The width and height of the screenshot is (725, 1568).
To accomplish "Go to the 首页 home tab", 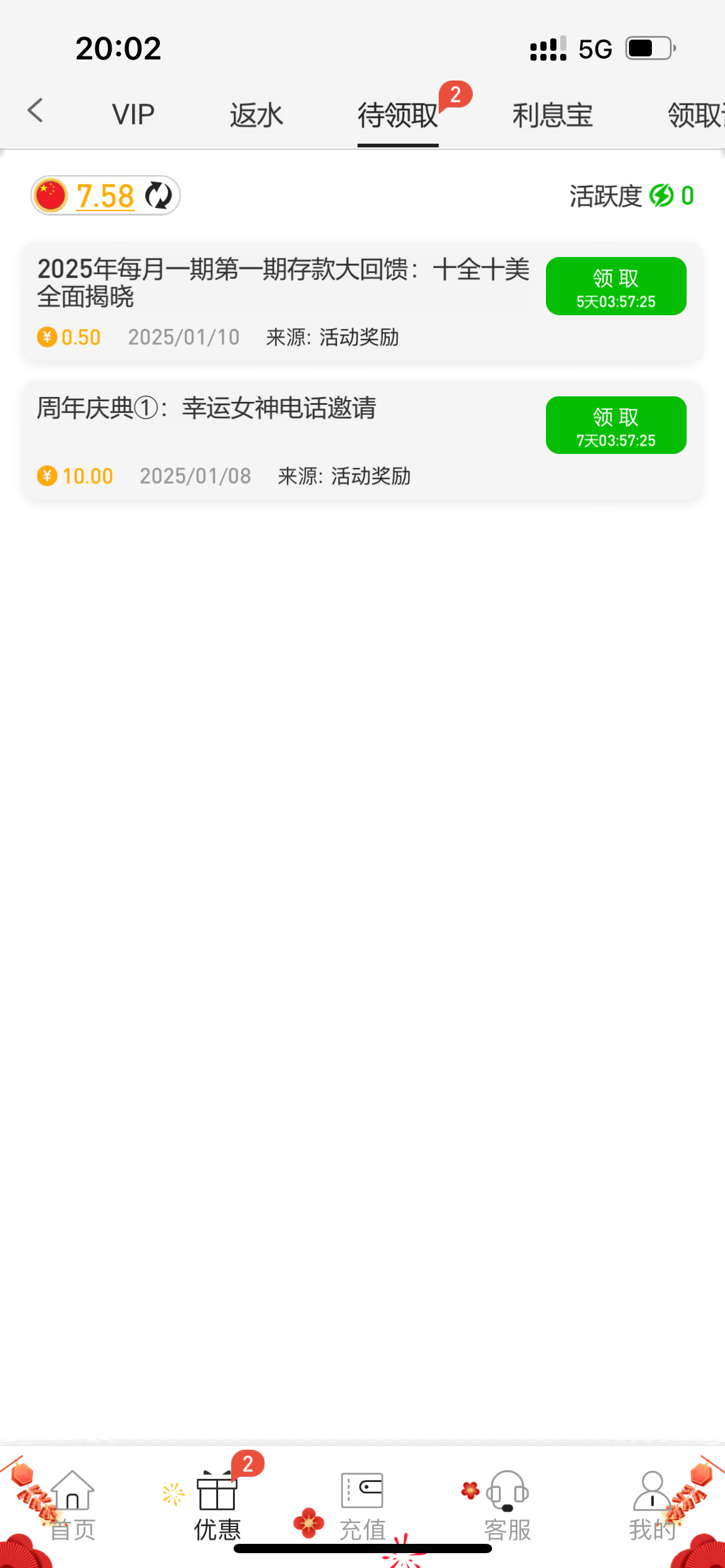I will coord(72,1505).
